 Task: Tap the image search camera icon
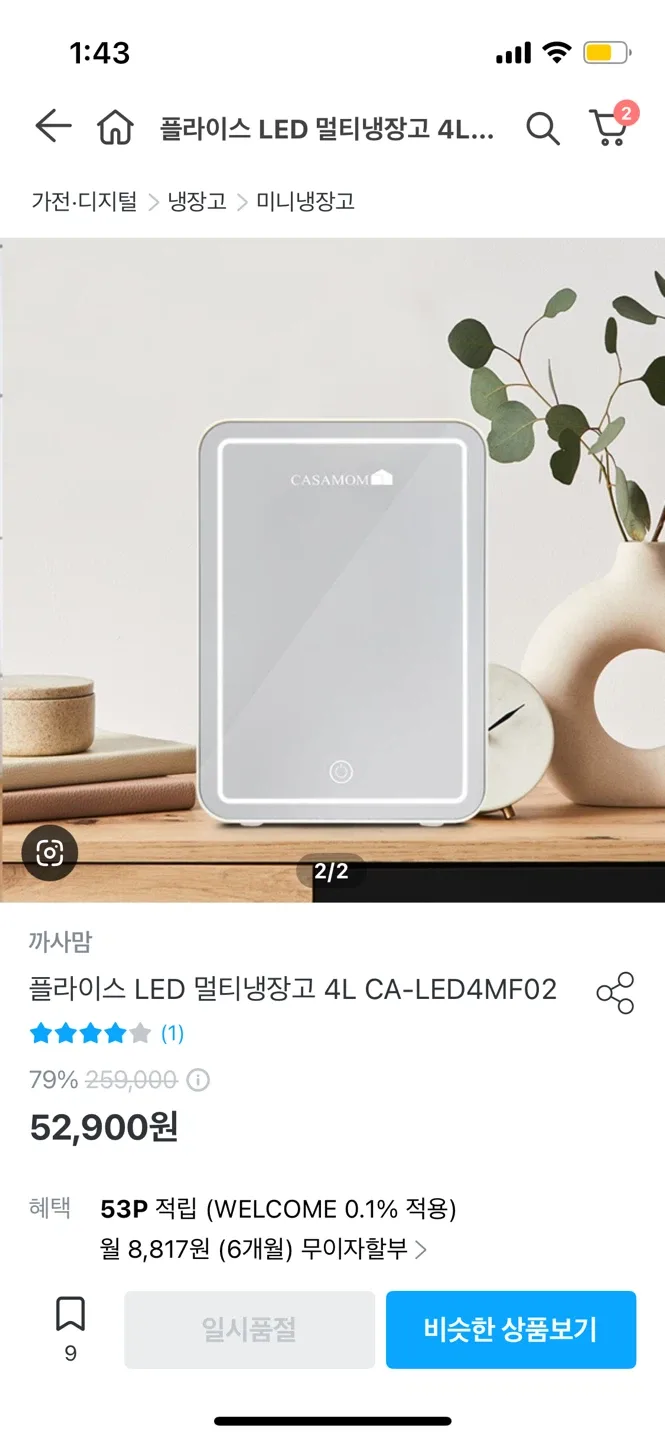(49, 853)
